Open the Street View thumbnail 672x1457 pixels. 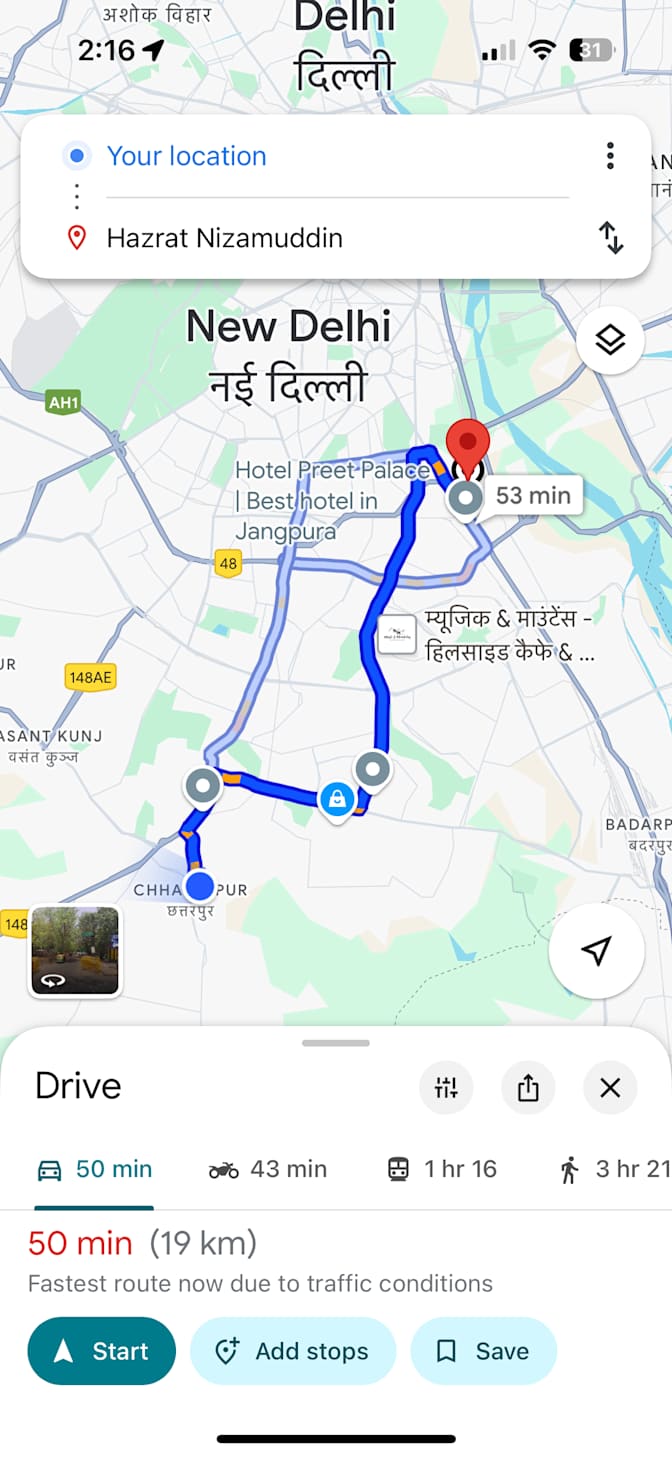click(x=75, y=951)
